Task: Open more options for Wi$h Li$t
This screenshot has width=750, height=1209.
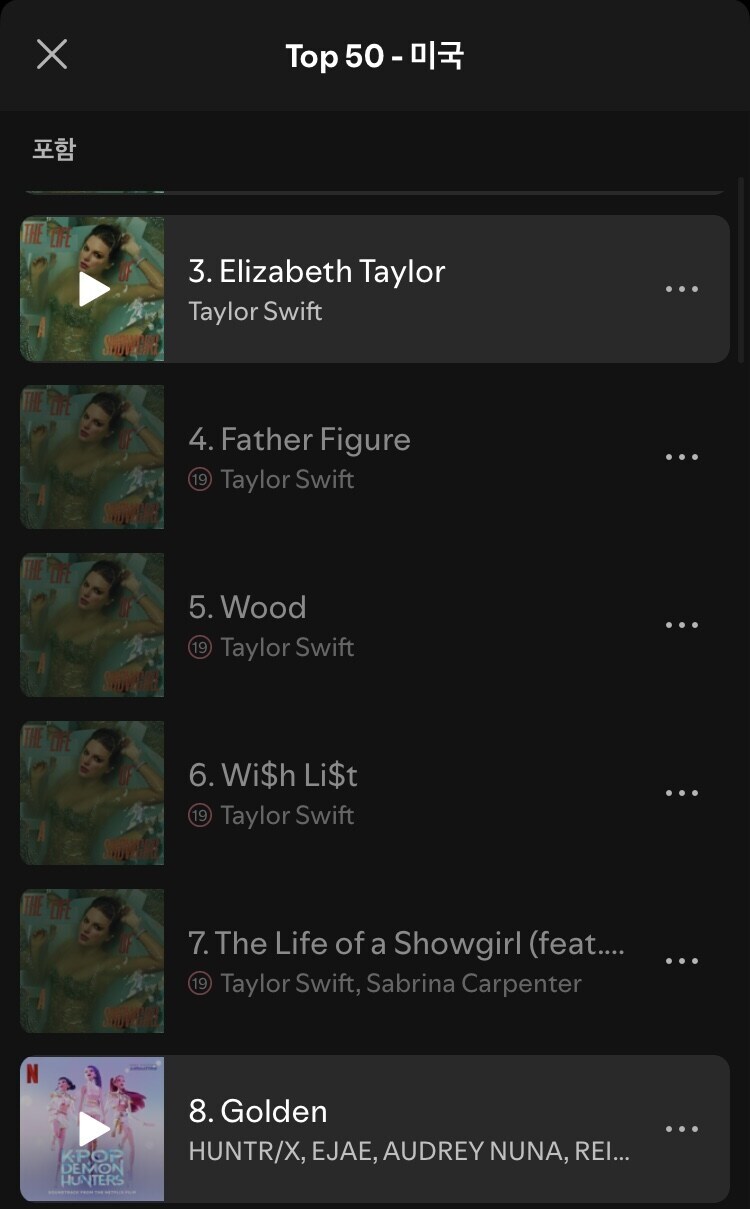Action: [681, 793]
